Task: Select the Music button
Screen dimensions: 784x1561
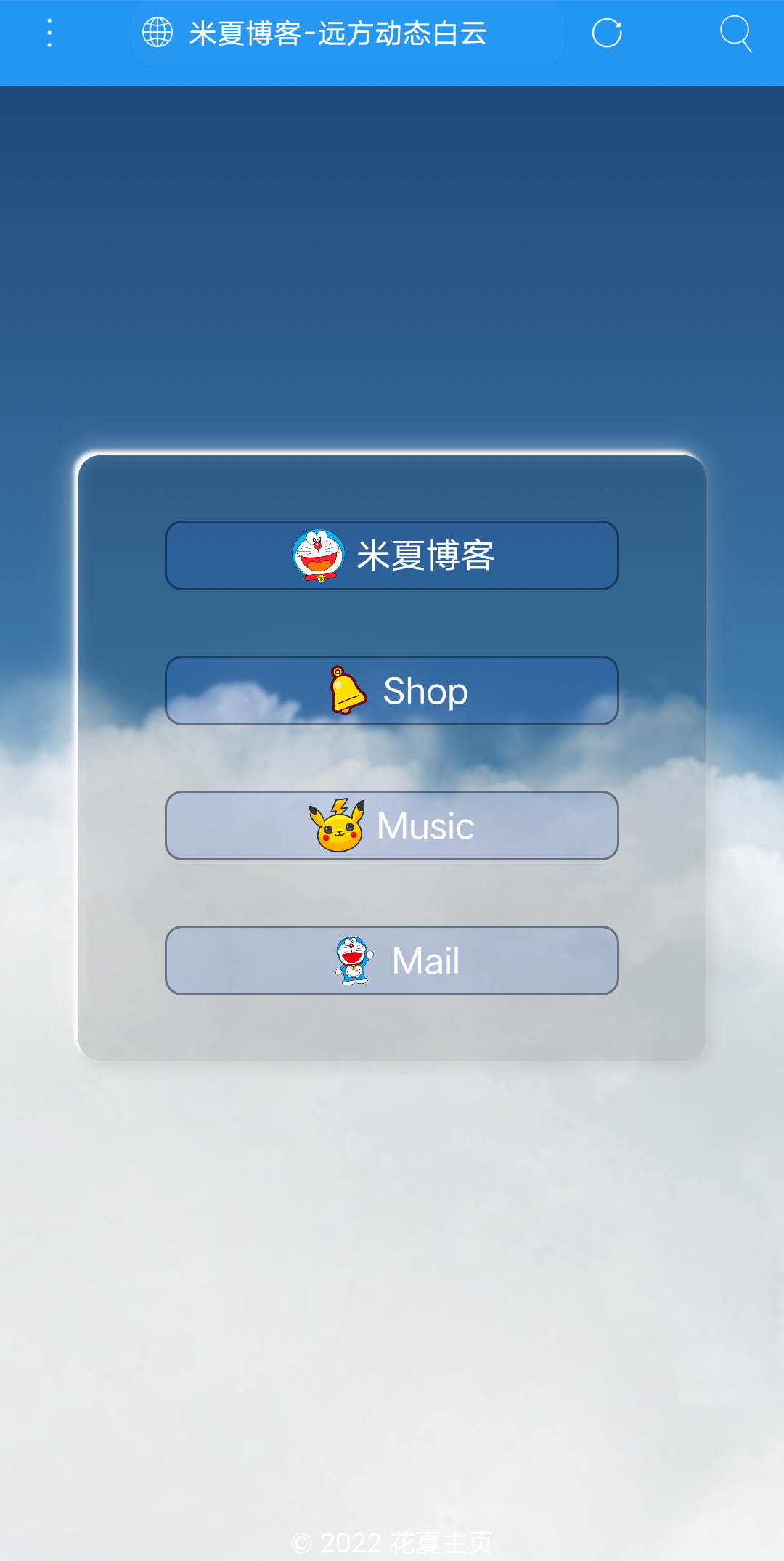Action: [x=392, y=826]
